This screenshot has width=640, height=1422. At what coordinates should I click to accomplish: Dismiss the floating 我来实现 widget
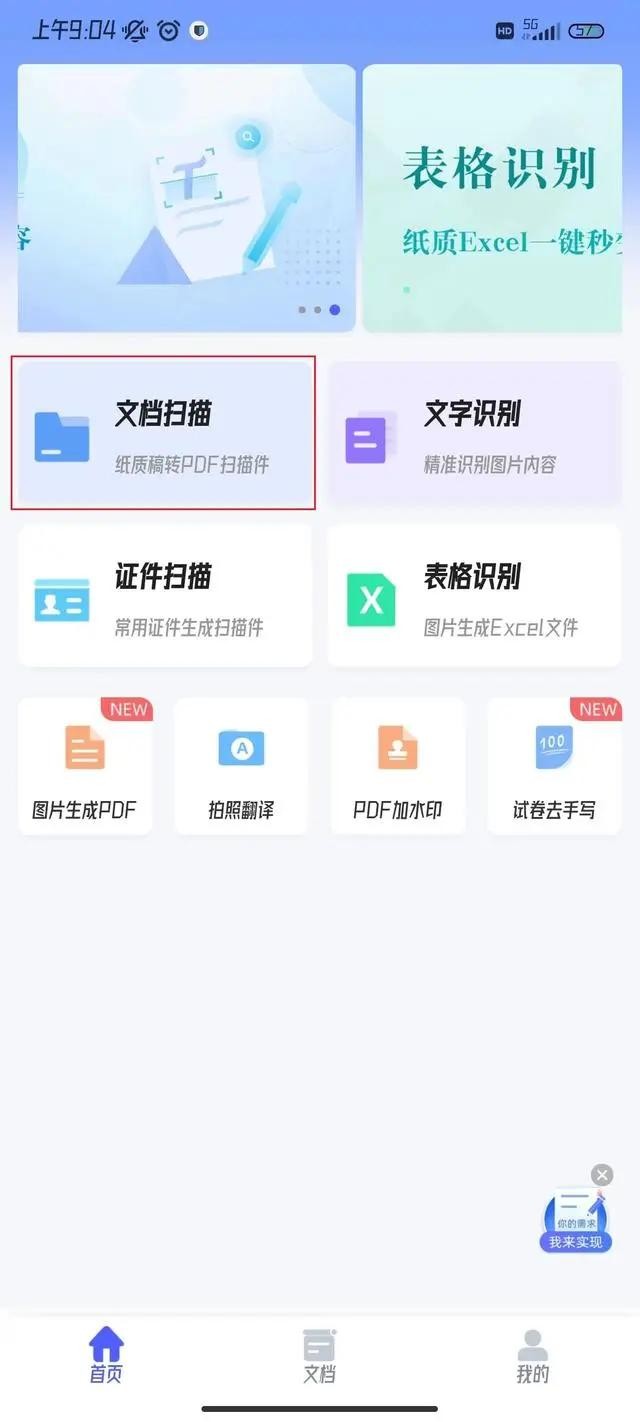(602, 1175)
